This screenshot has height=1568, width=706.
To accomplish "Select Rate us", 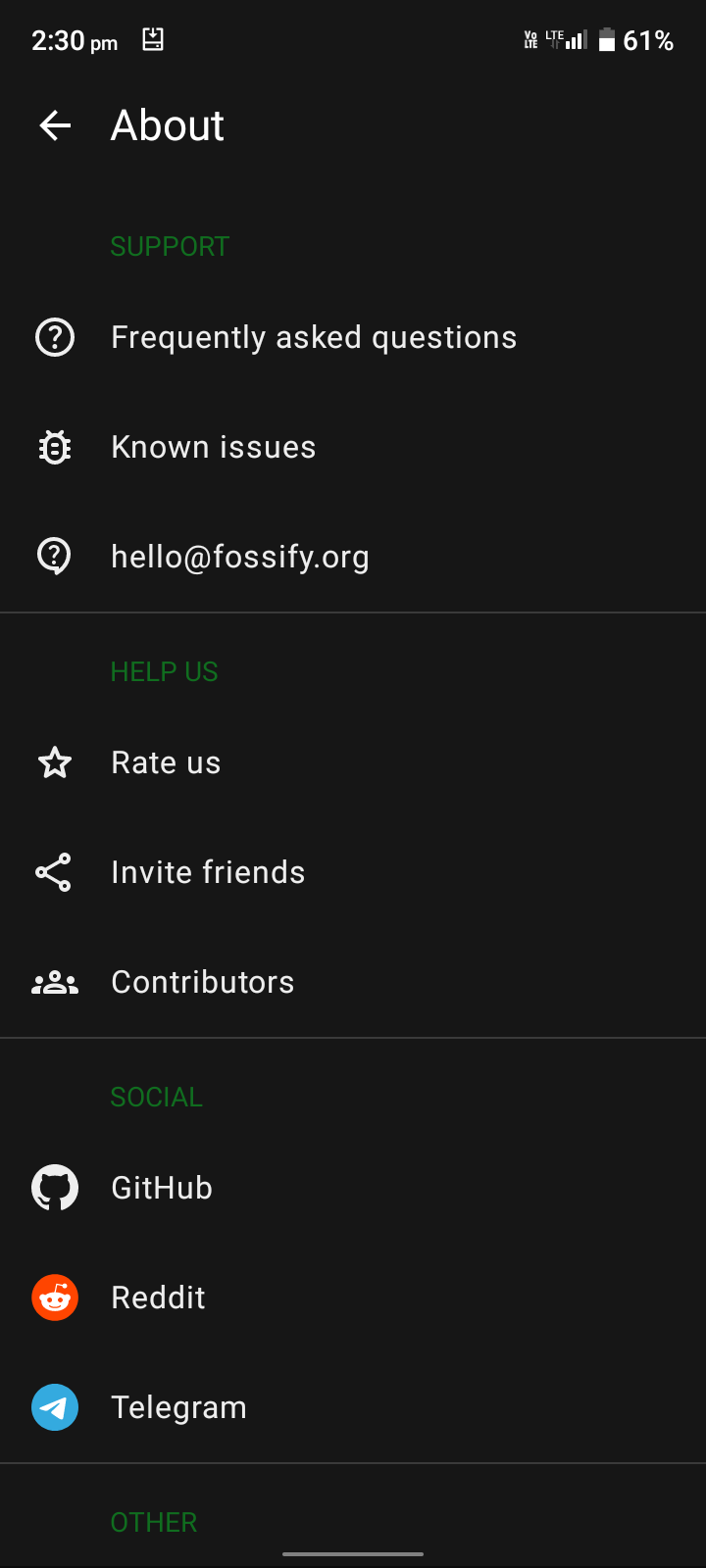I will [x=353, y=762].
